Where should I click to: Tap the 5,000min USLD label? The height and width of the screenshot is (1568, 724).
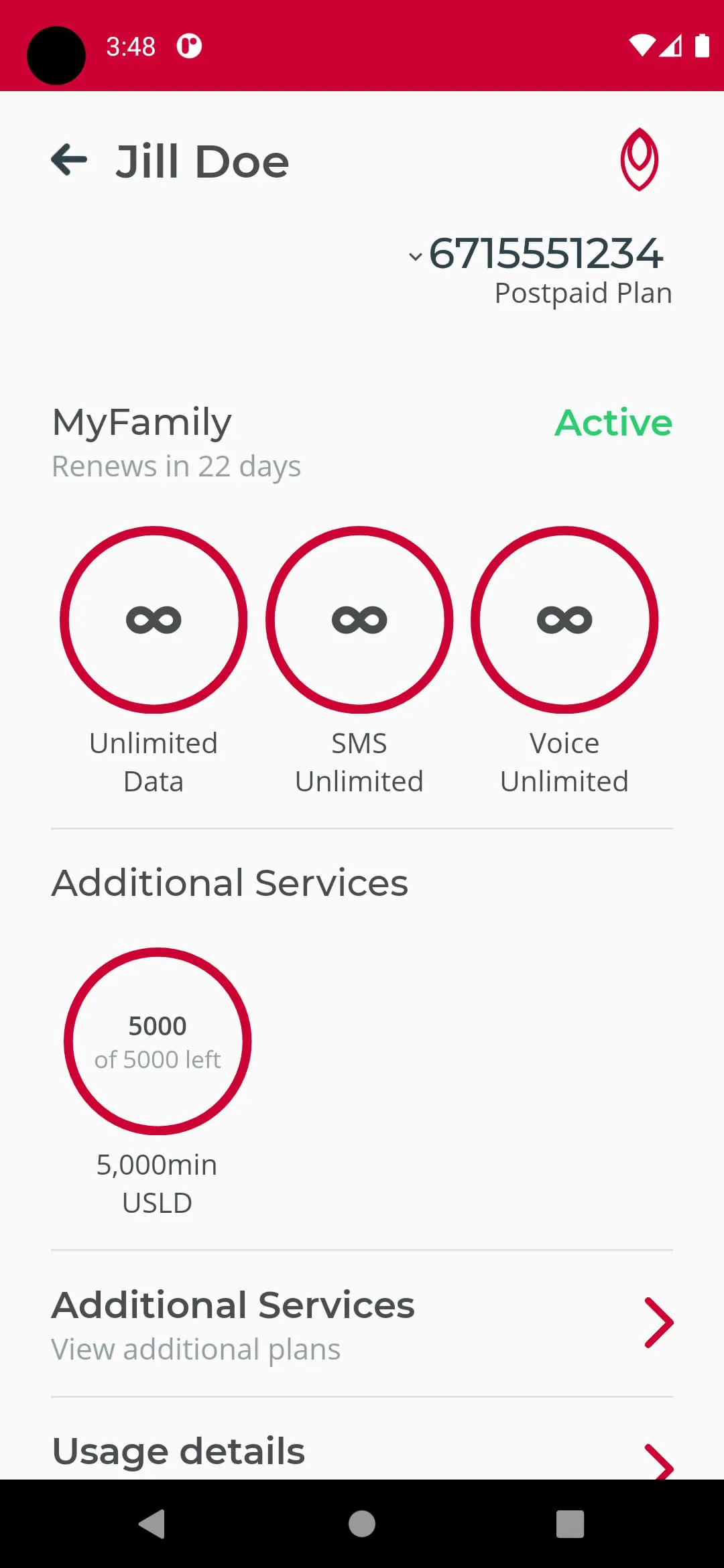157,1182
